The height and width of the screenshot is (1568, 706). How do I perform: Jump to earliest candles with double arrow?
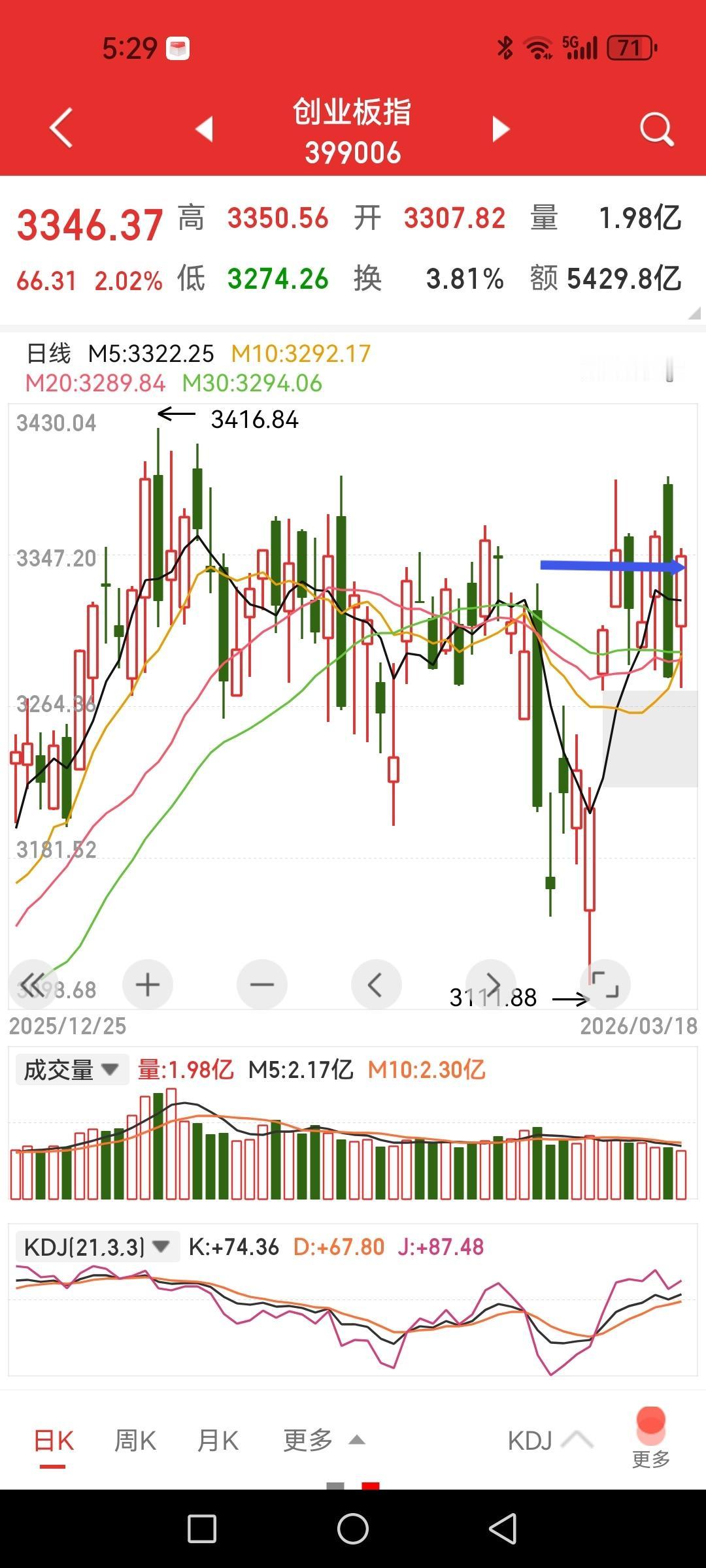point(33,985)
